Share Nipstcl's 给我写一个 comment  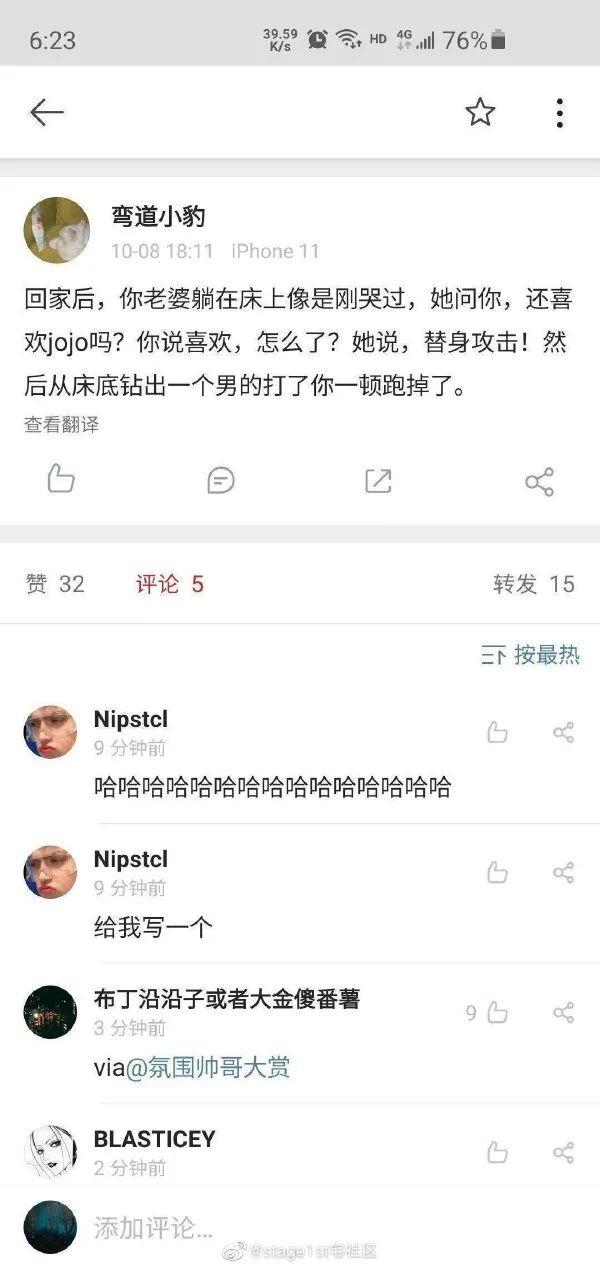coord(563,872)
